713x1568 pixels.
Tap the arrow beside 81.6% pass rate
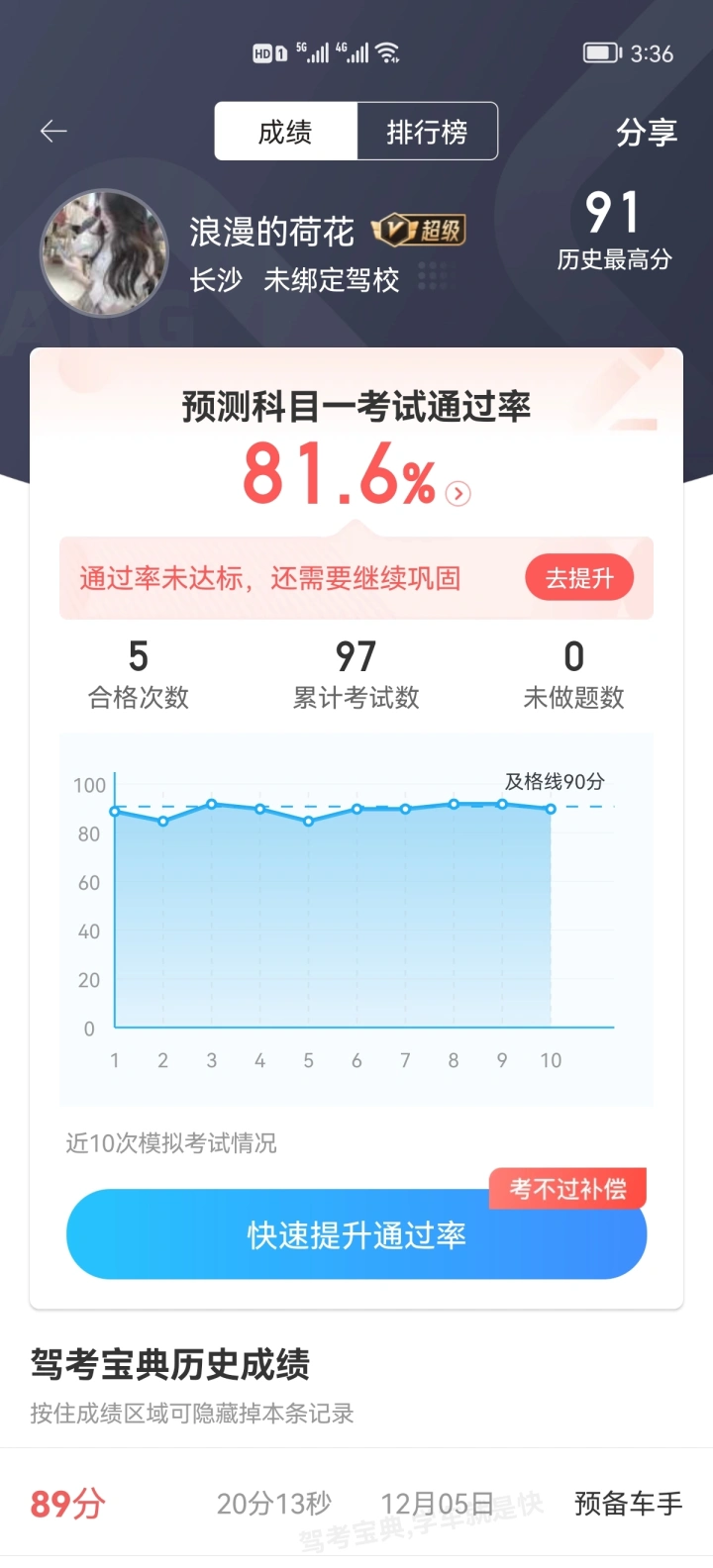pyautogui.click(x=458, y=493)
